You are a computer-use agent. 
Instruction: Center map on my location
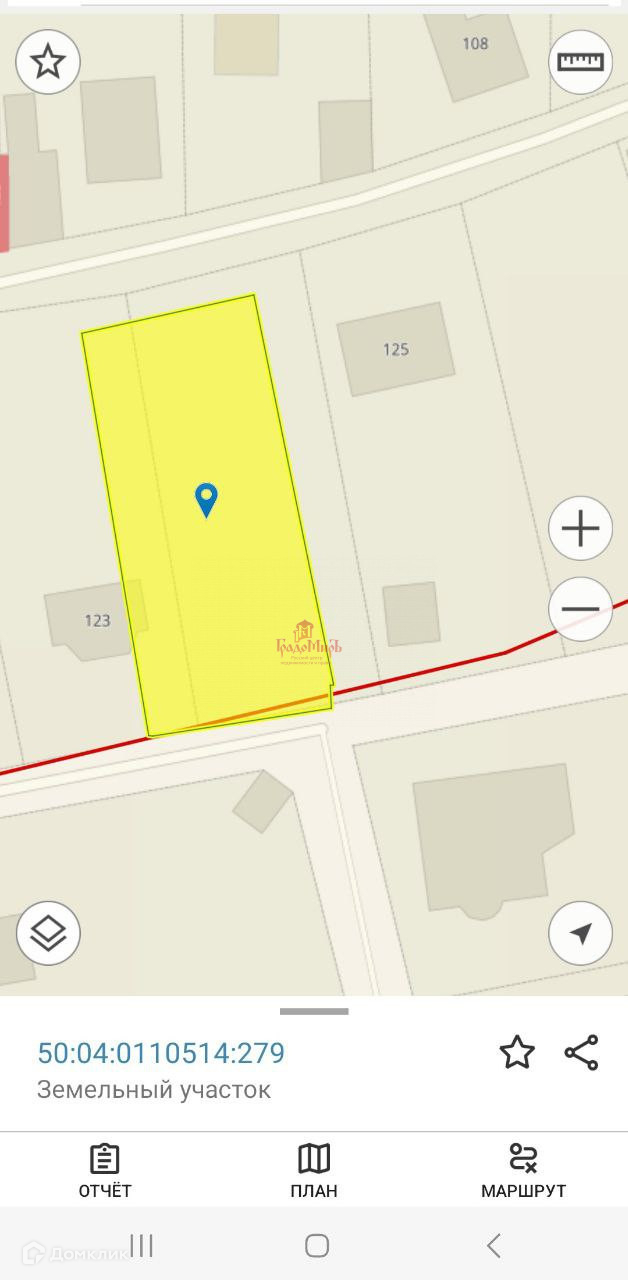click(580, 934)
